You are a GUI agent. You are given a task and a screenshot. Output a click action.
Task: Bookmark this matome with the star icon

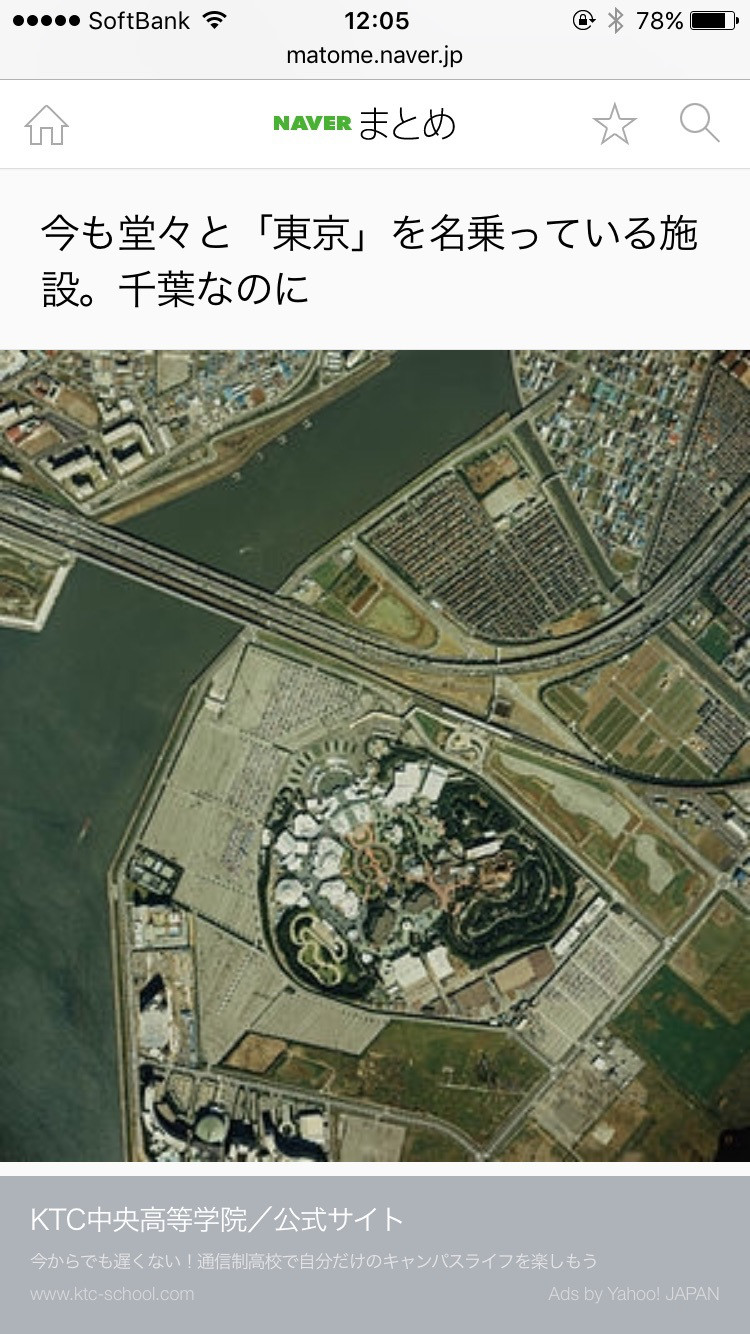coord(614,125)
